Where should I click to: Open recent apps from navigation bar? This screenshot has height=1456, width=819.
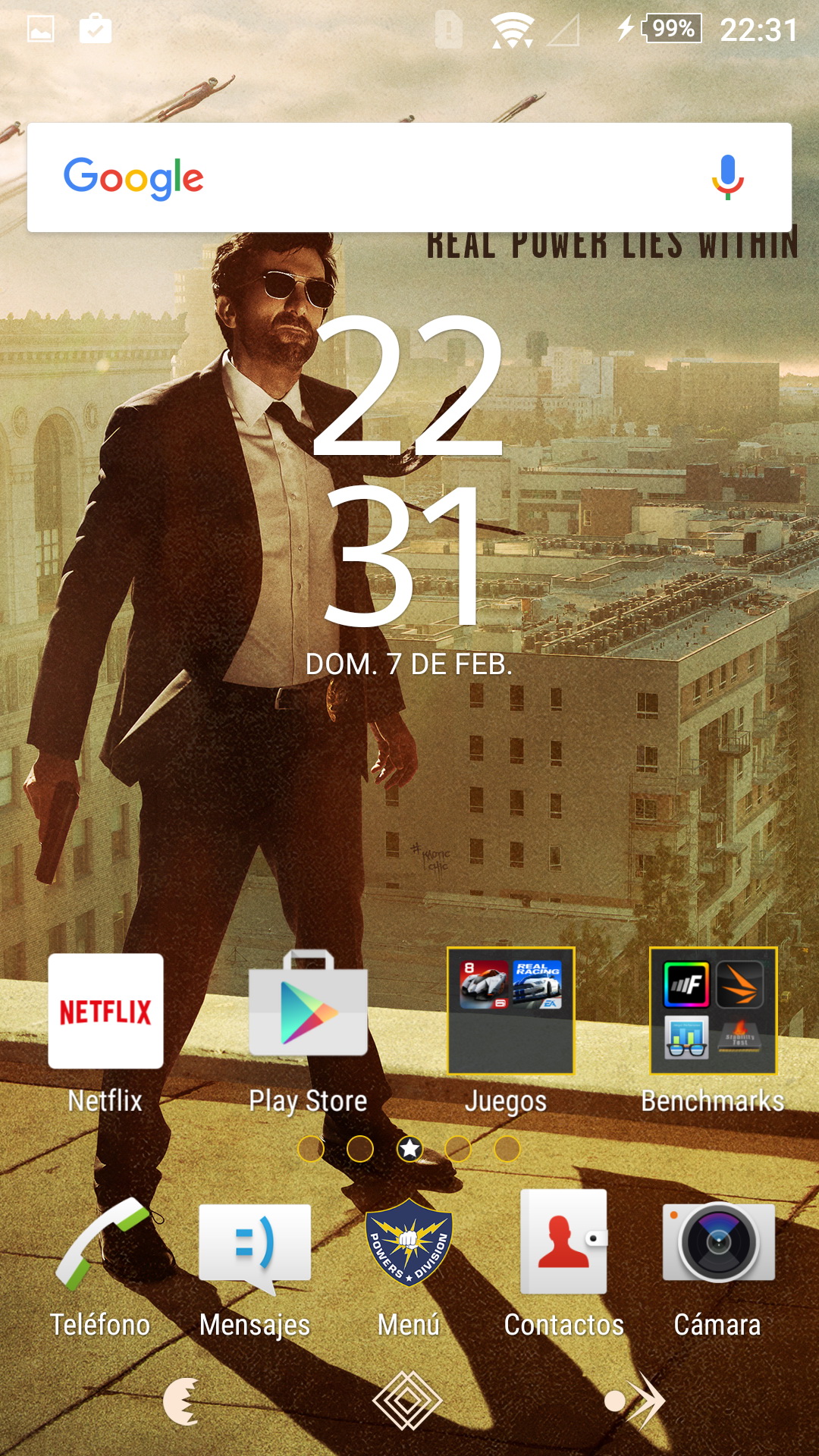635,1401
